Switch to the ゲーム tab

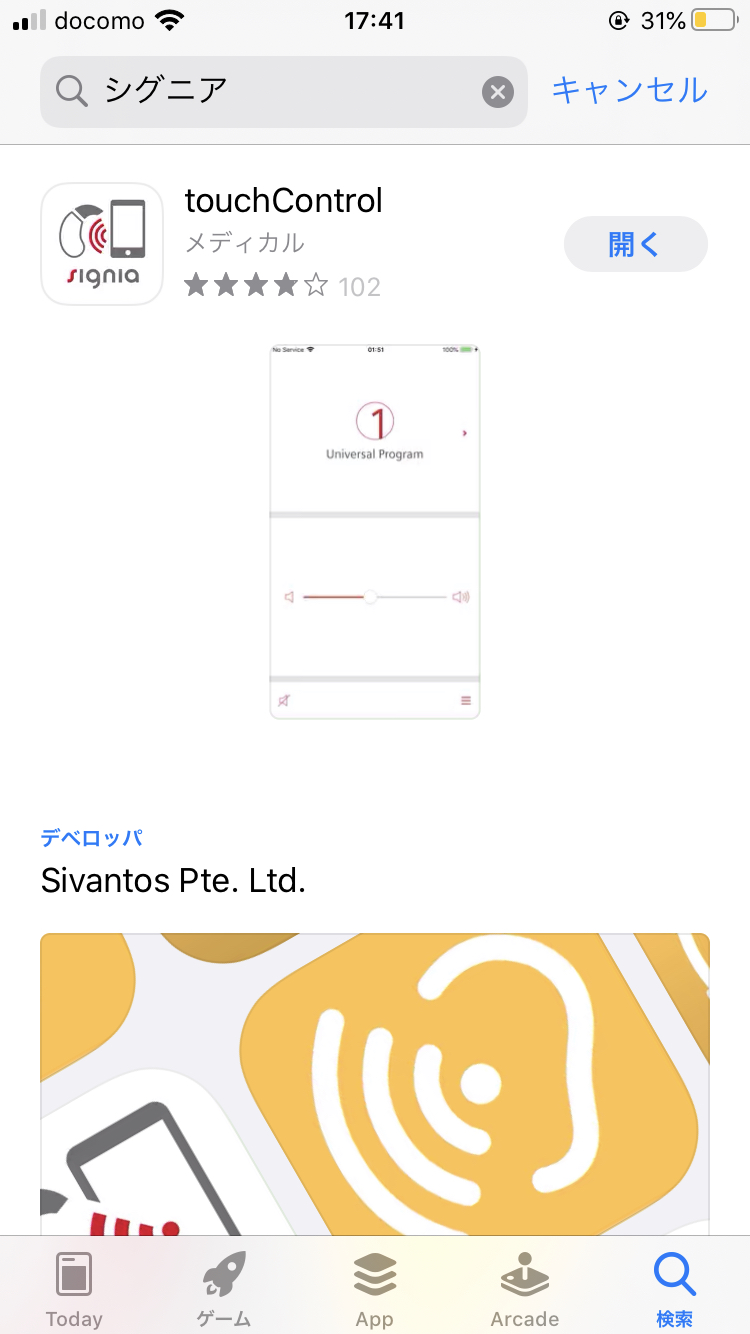[224, 1288]
